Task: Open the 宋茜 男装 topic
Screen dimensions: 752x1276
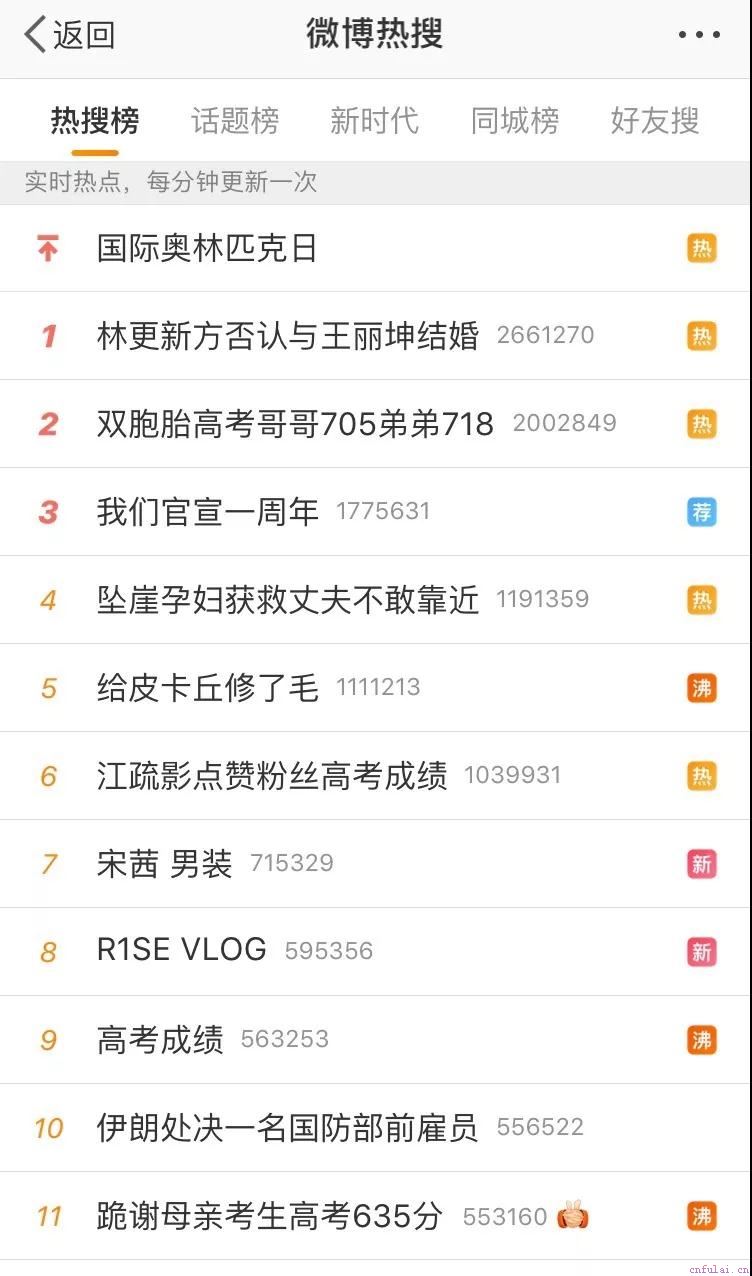Action: [165, 864]
